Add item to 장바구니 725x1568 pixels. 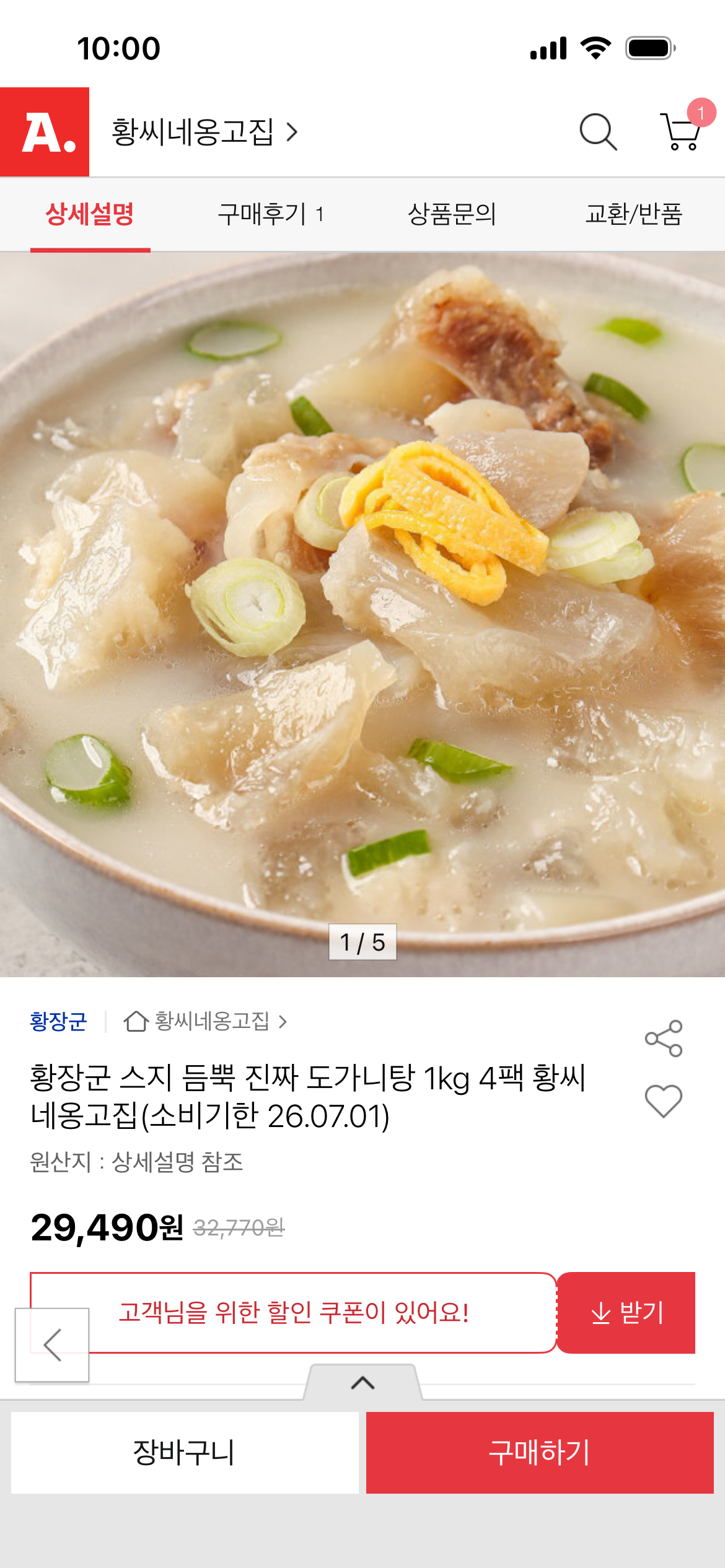pyautogui.click(x=185, y=1452)
